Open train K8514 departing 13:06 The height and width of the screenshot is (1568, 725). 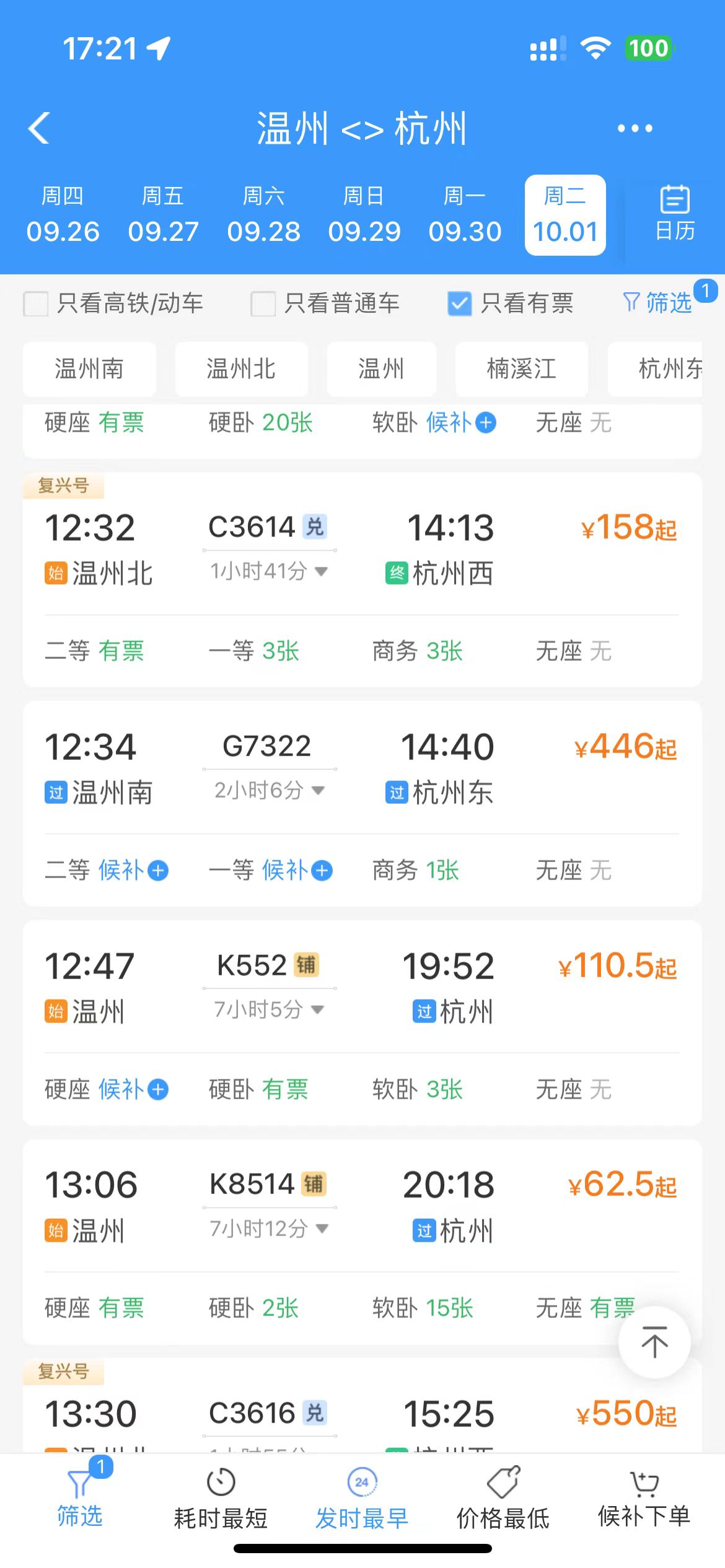point(362,1242)
